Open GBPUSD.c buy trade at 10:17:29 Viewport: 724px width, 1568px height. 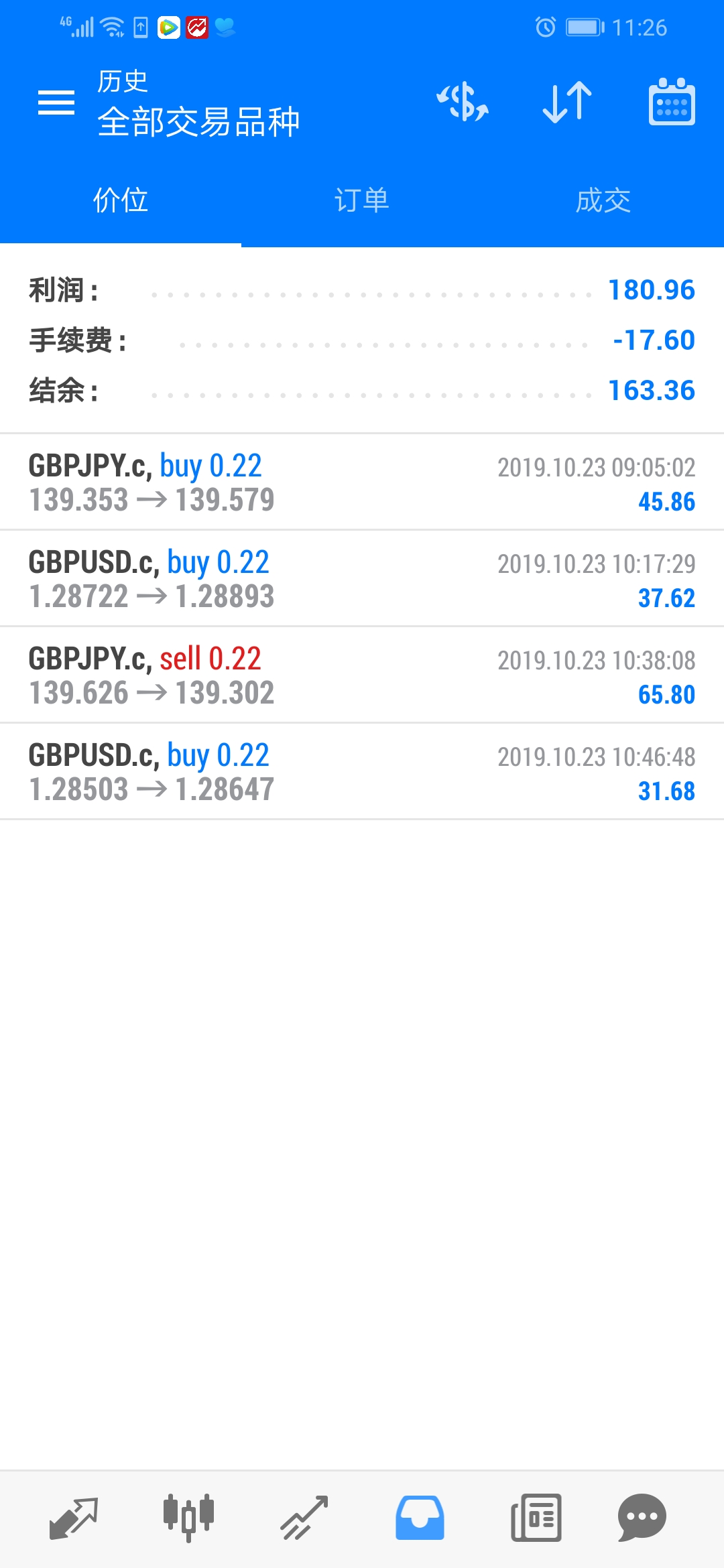[x=362, y=579]
